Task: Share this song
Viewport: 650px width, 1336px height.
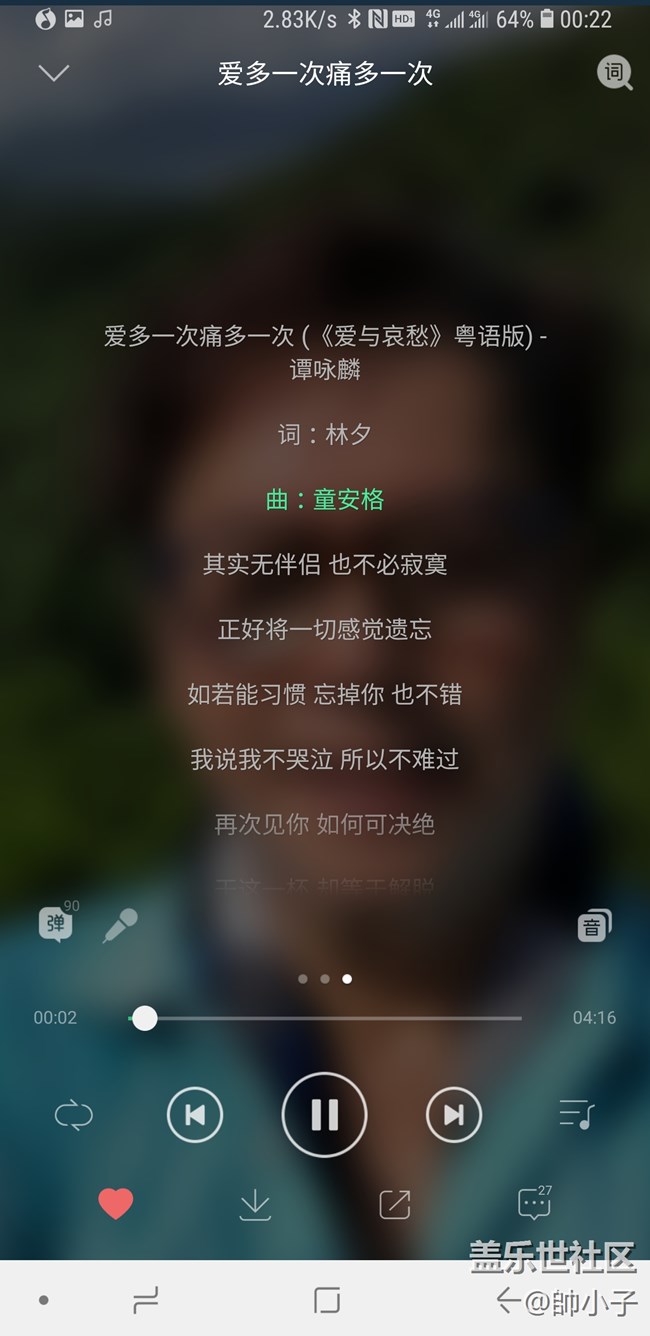Action: [394, 1205]
